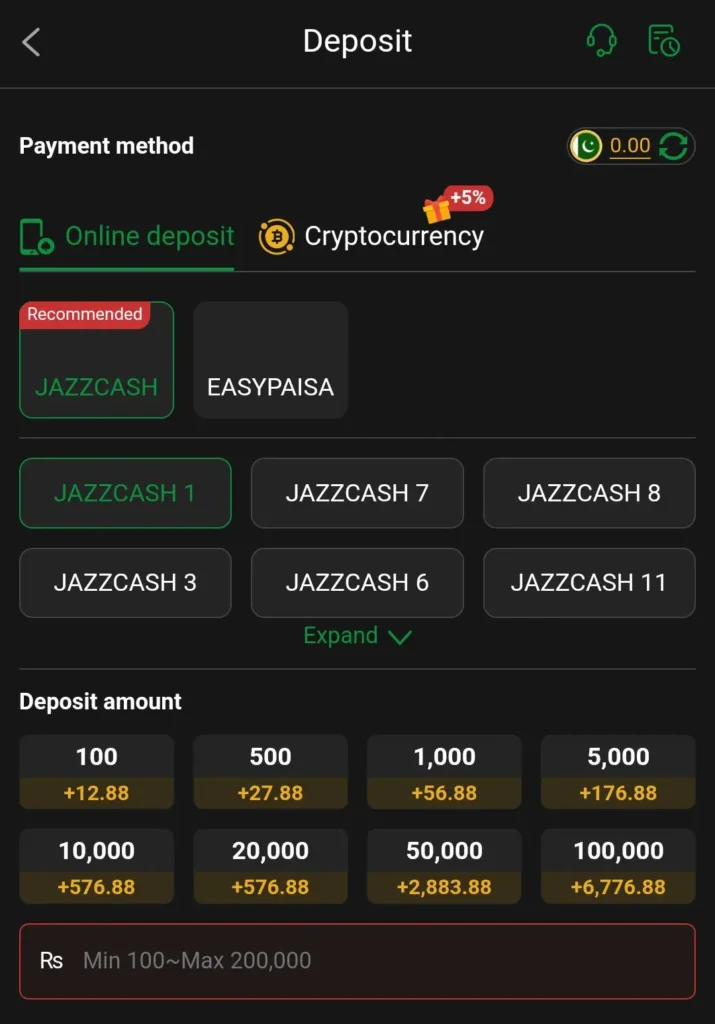Select the JAZZCASH 11 channel
Image resolution: width=715 pixels, height=1024 pixels.
coord(589,583)
